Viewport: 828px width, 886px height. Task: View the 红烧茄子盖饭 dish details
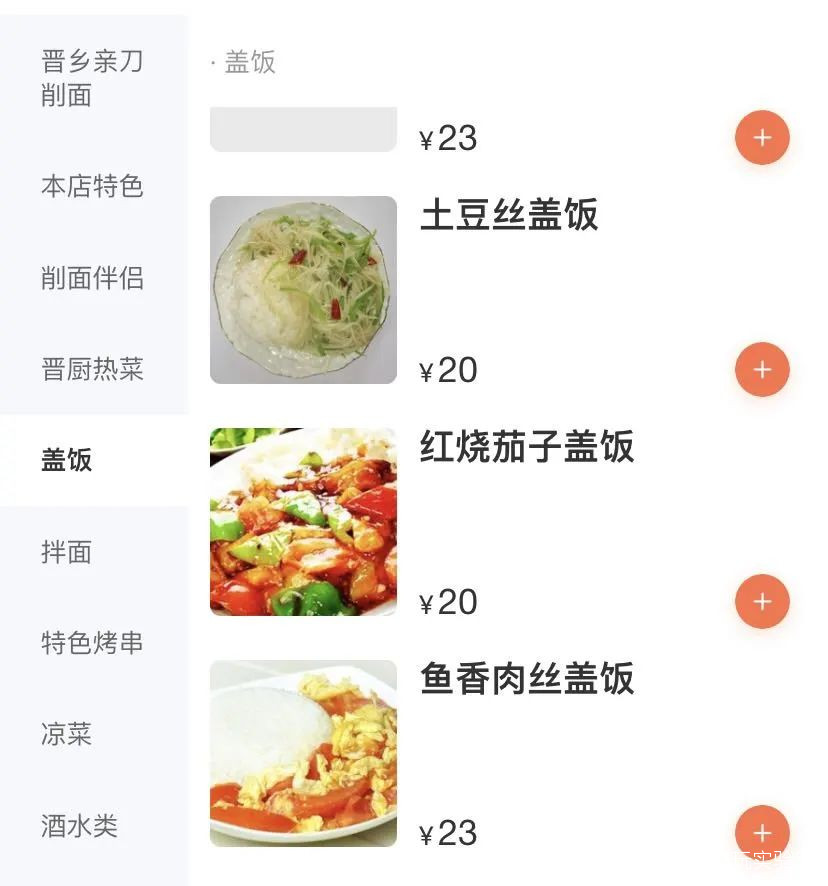(x=527, y=447)
